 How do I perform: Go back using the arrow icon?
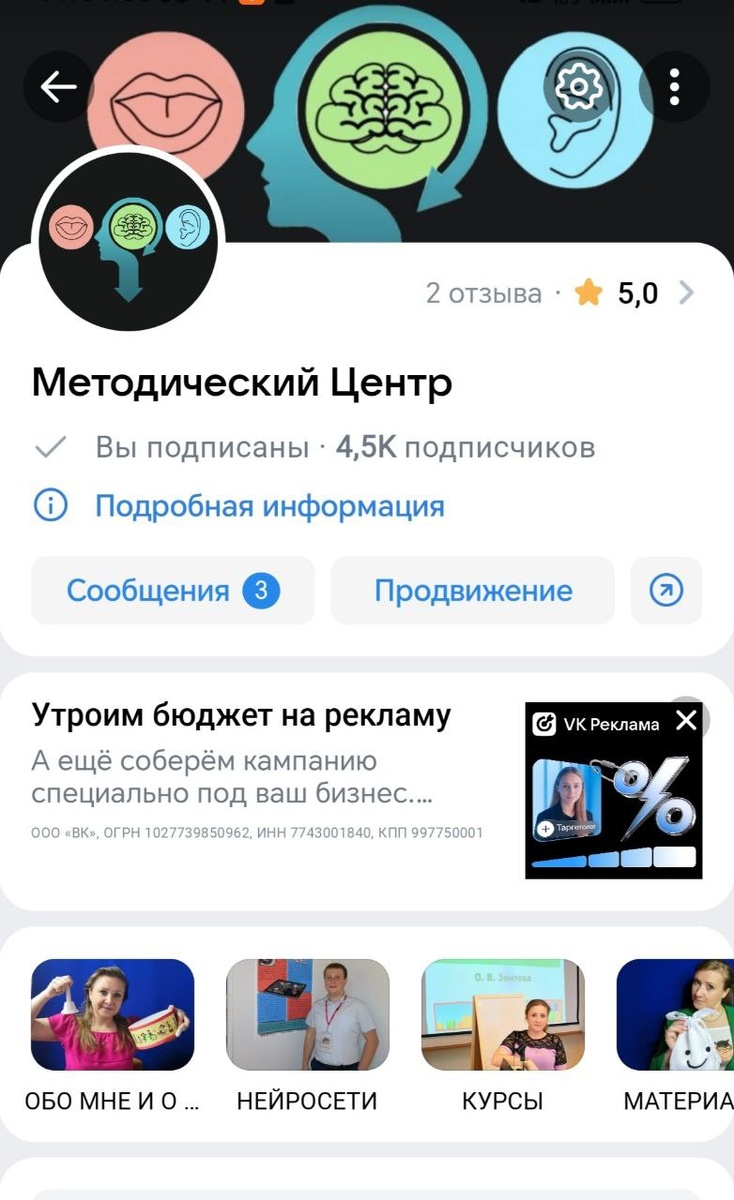pos(58,88)
